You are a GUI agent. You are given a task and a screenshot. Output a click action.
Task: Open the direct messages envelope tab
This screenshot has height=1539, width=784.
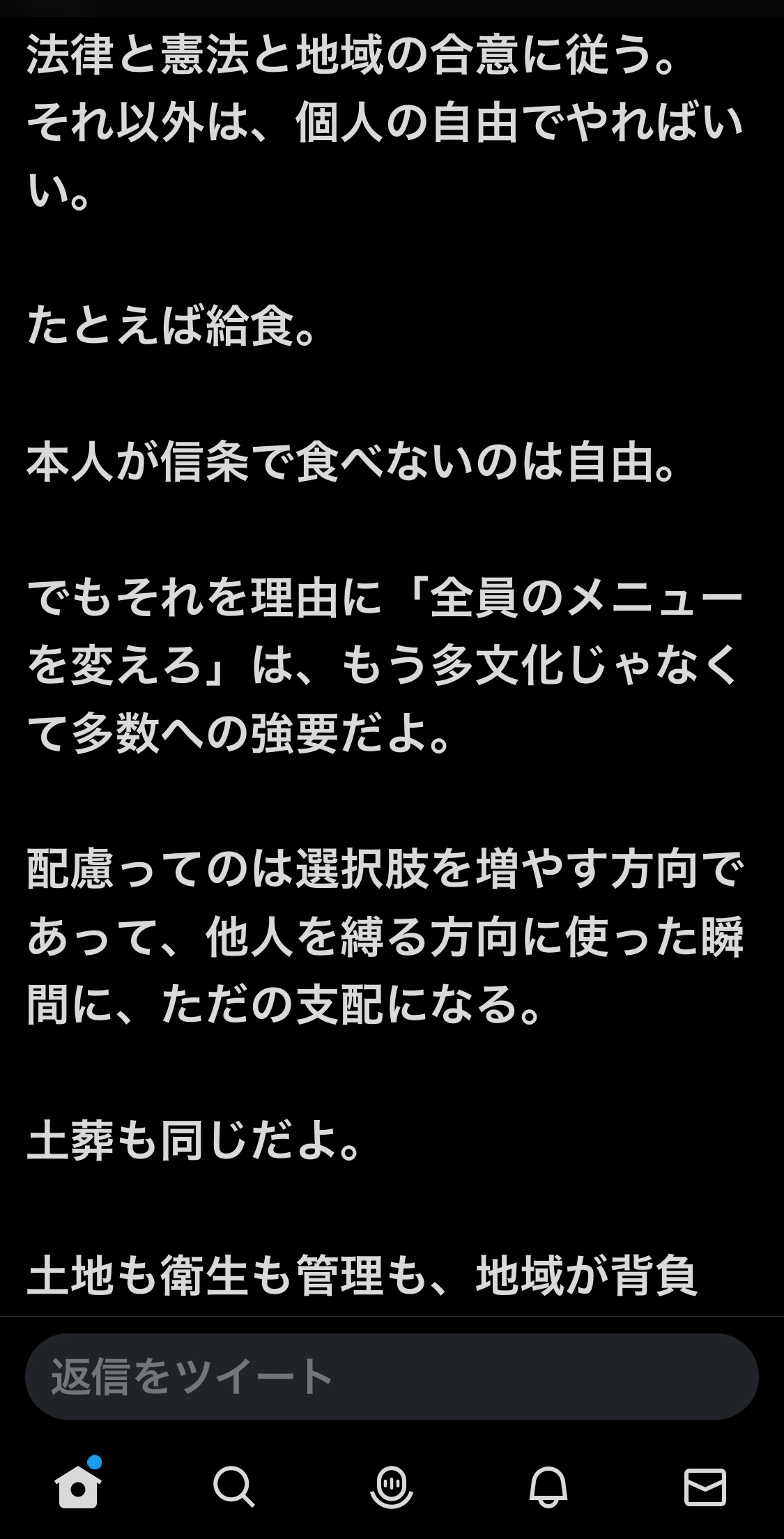point(705,1486)
